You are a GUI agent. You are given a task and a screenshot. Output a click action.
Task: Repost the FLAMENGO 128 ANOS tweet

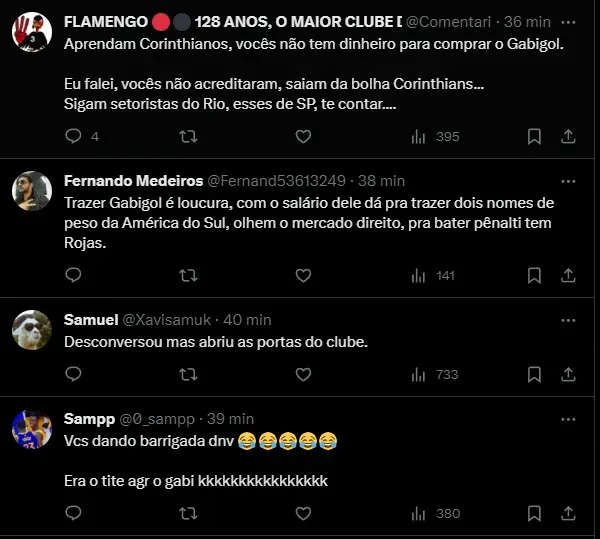click(x=187, y=136)
